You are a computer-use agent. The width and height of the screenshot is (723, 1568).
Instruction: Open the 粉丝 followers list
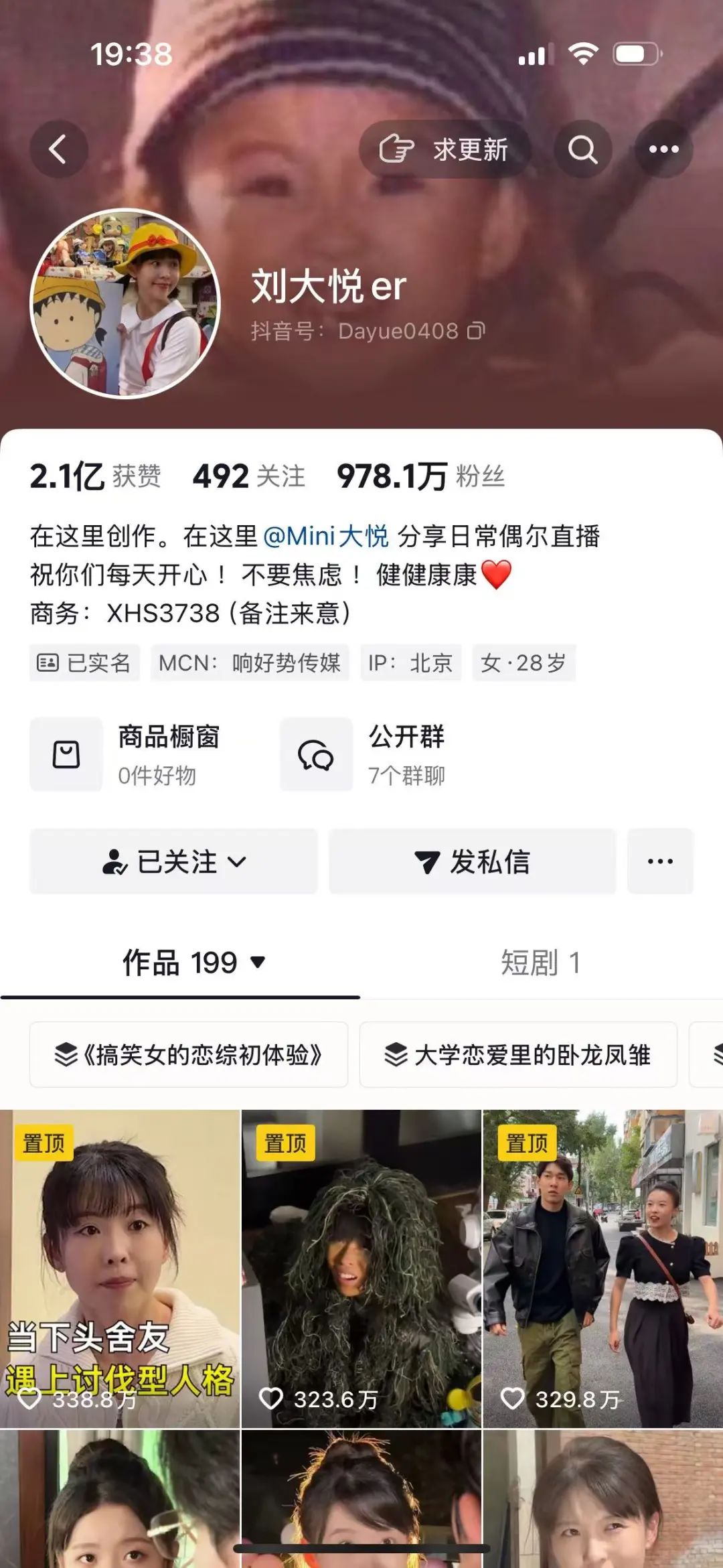click(420, 476)
